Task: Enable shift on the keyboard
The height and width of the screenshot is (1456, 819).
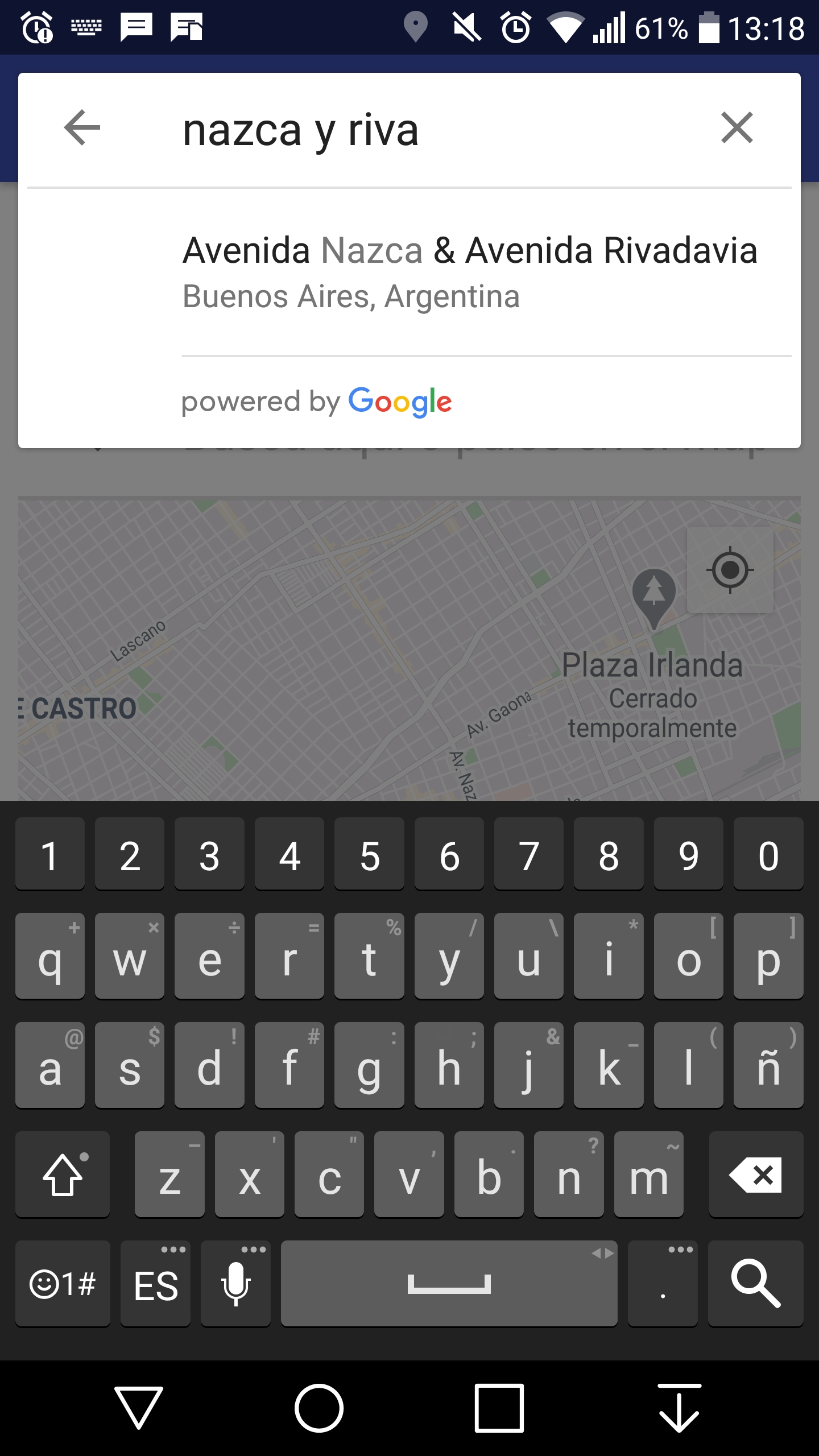Action: point(63,1174)
